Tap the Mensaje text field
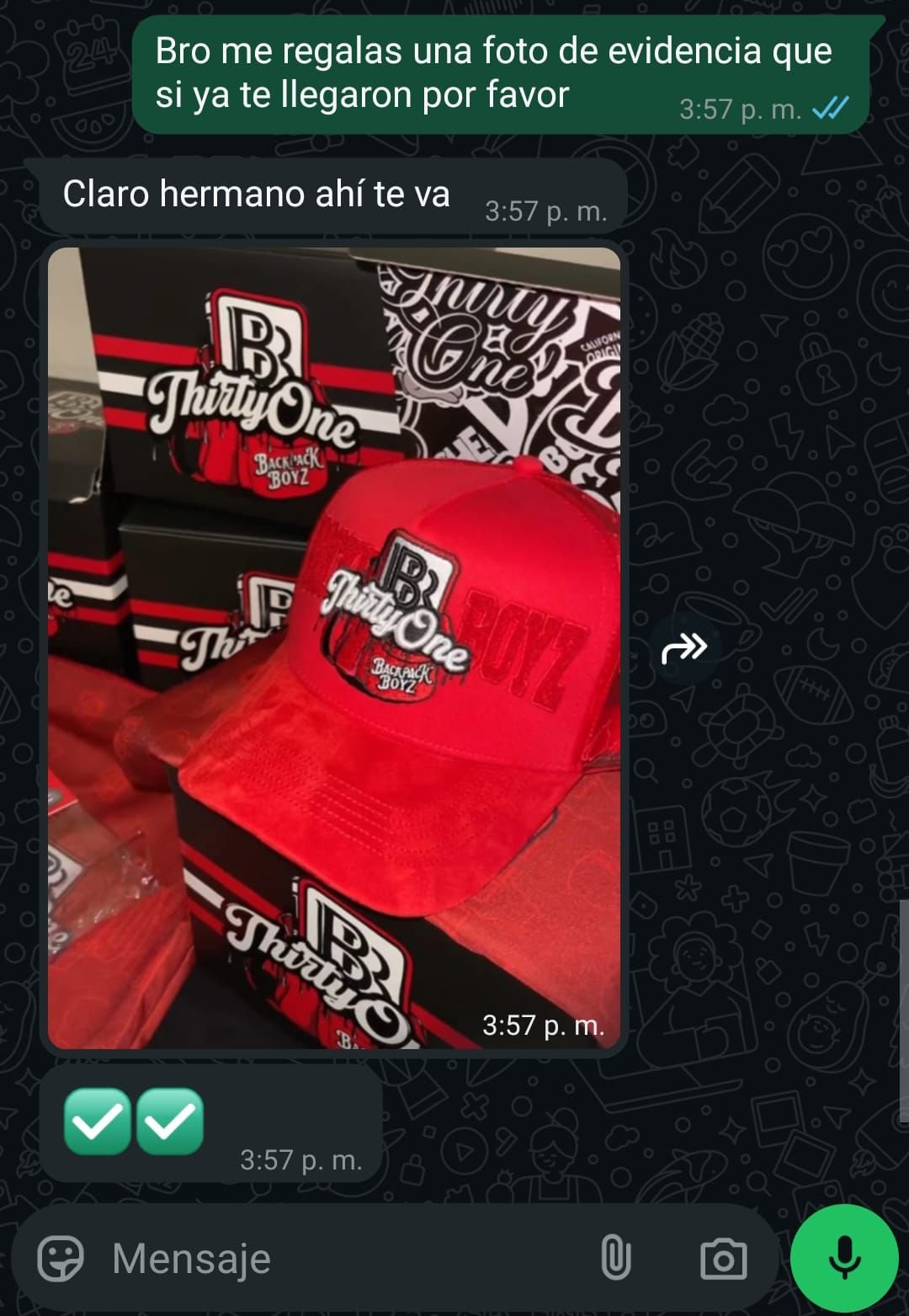The height and width of the screenshot is (1316, 909). pos(337,1259)
